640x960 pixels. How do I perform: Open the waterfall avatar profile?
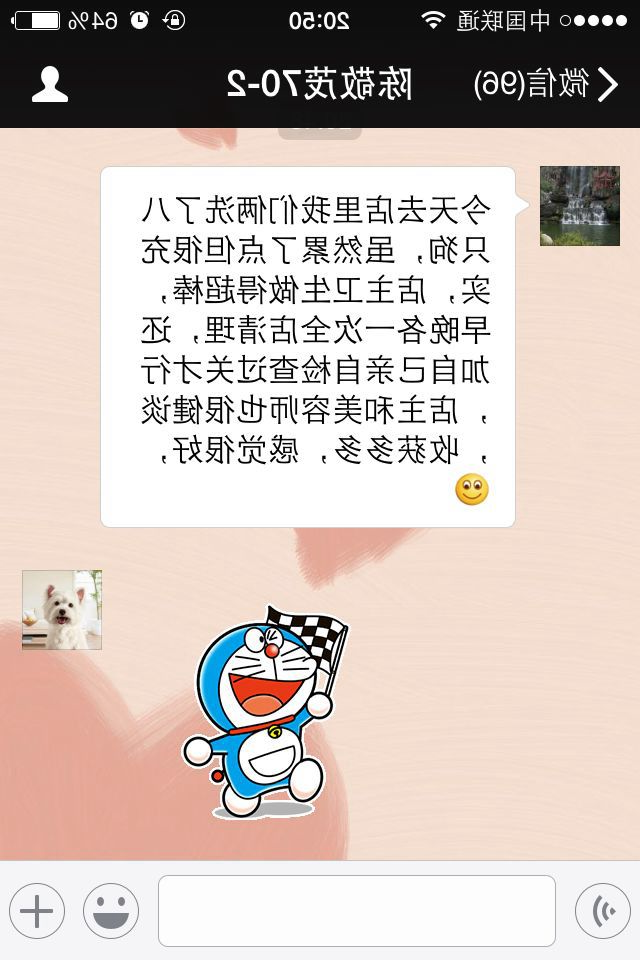[580, 206]
